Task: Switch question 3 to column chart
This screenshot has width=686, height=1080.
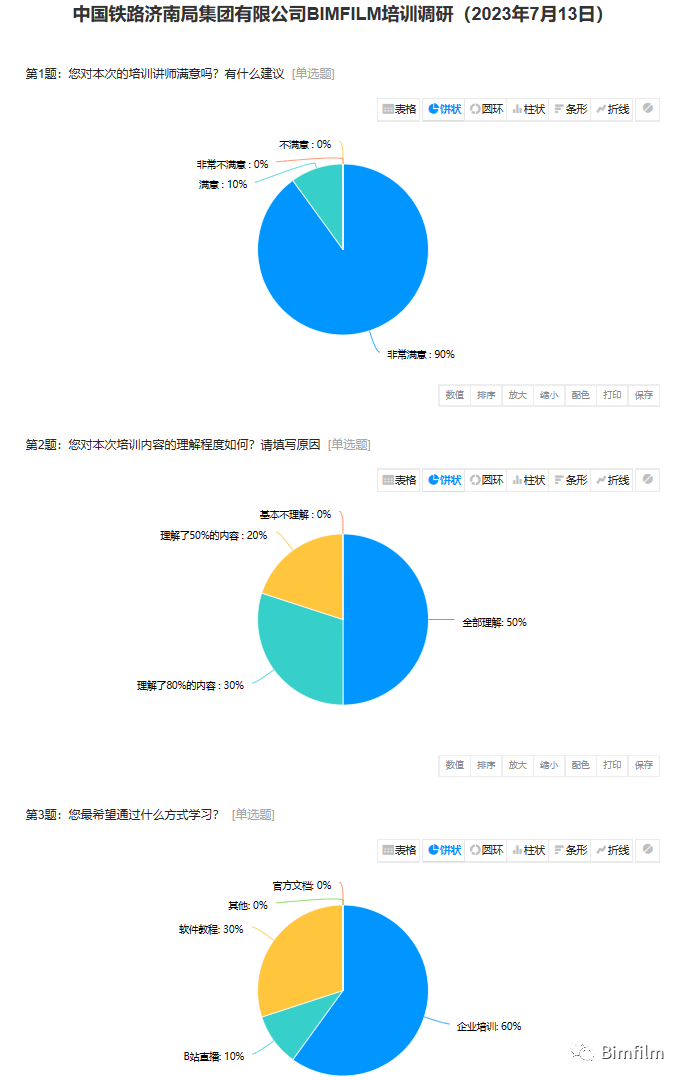Action: 528,850
